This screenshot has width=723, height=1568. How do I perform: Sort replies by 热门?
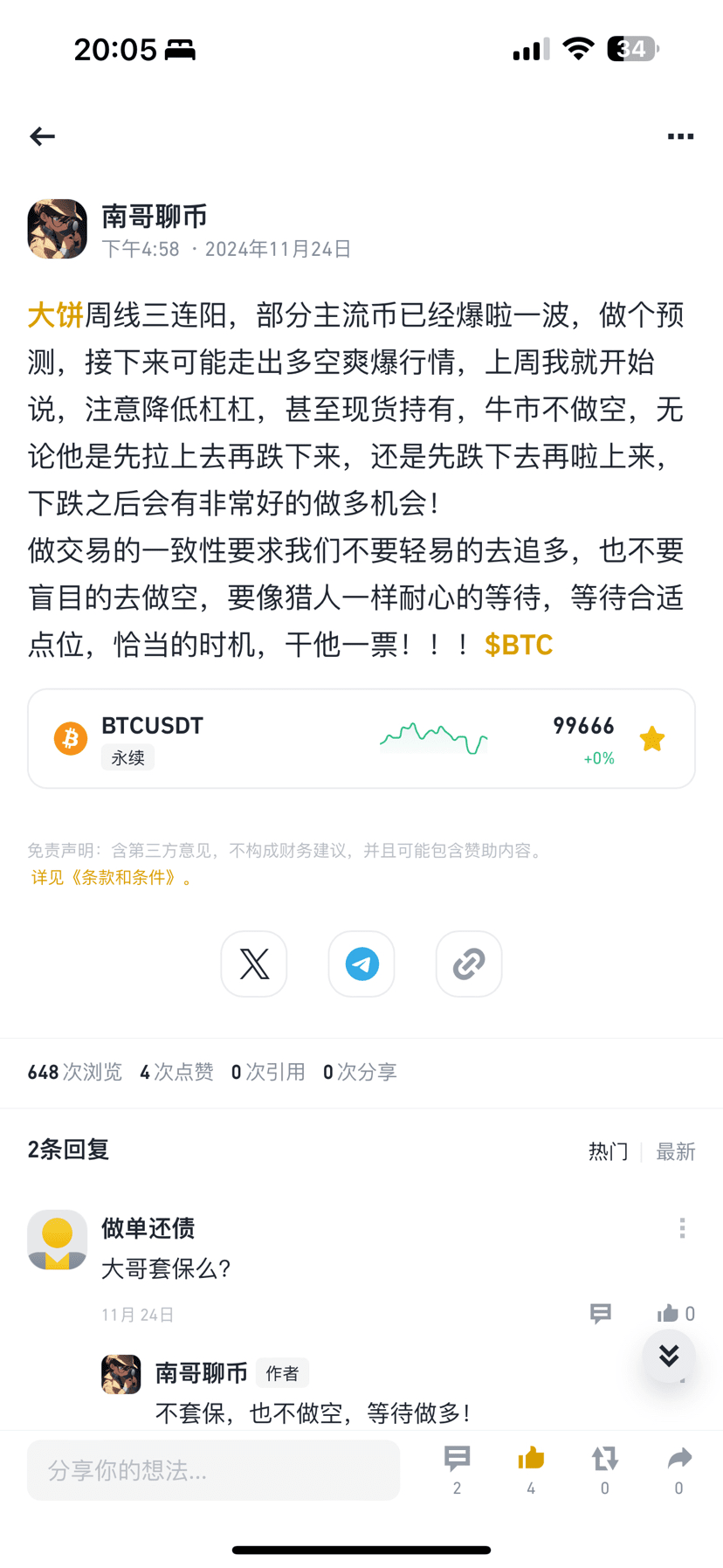[x=608, y=1151]
